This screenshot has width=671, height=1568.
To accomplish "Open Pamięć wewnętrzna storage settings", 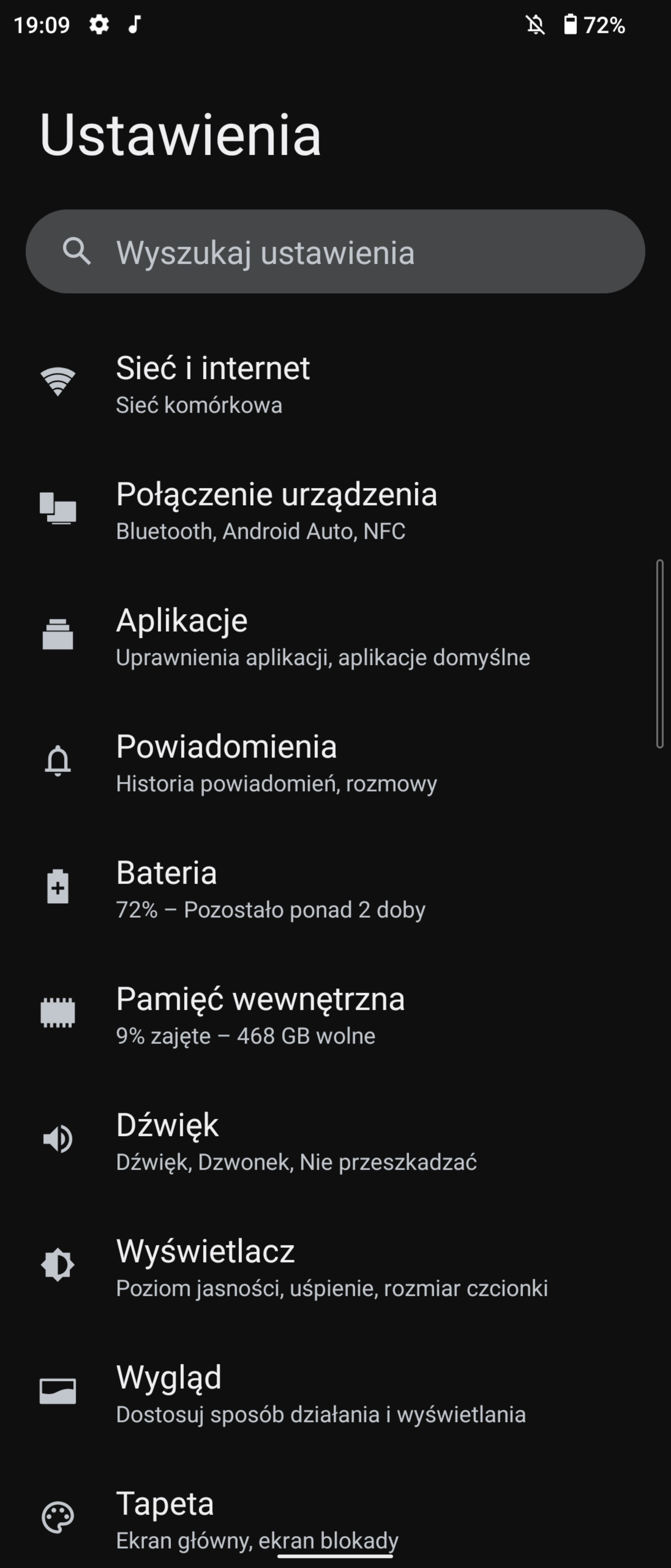I will coord(335,1015).
